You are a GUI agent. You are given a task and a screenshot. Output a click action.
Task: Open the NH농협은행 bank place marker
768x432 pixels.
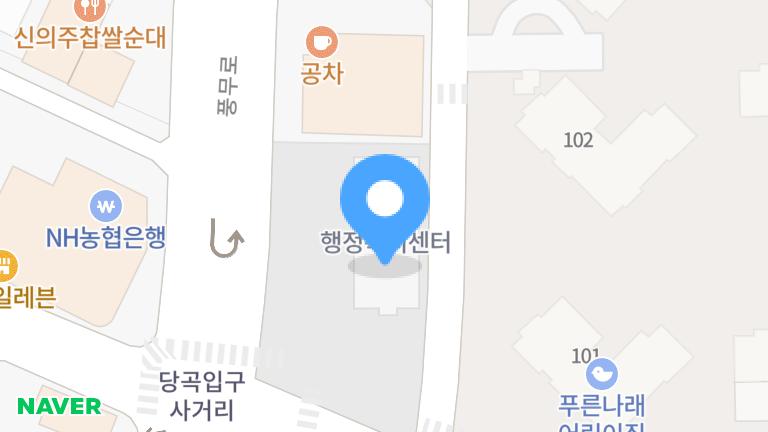tap(105, 207)
